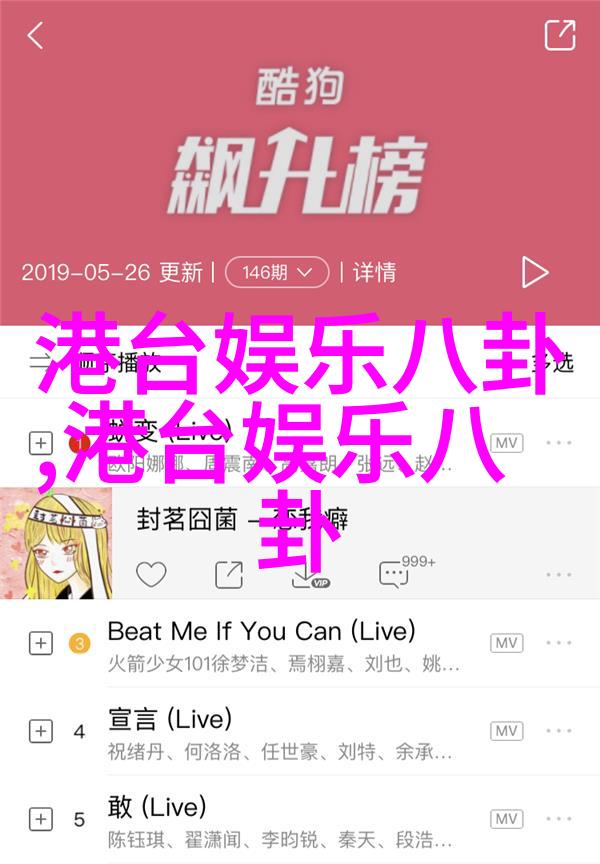This screenshot has height=864, width=600.
Task: Play all songs in the chart
Action: [534, 272]
